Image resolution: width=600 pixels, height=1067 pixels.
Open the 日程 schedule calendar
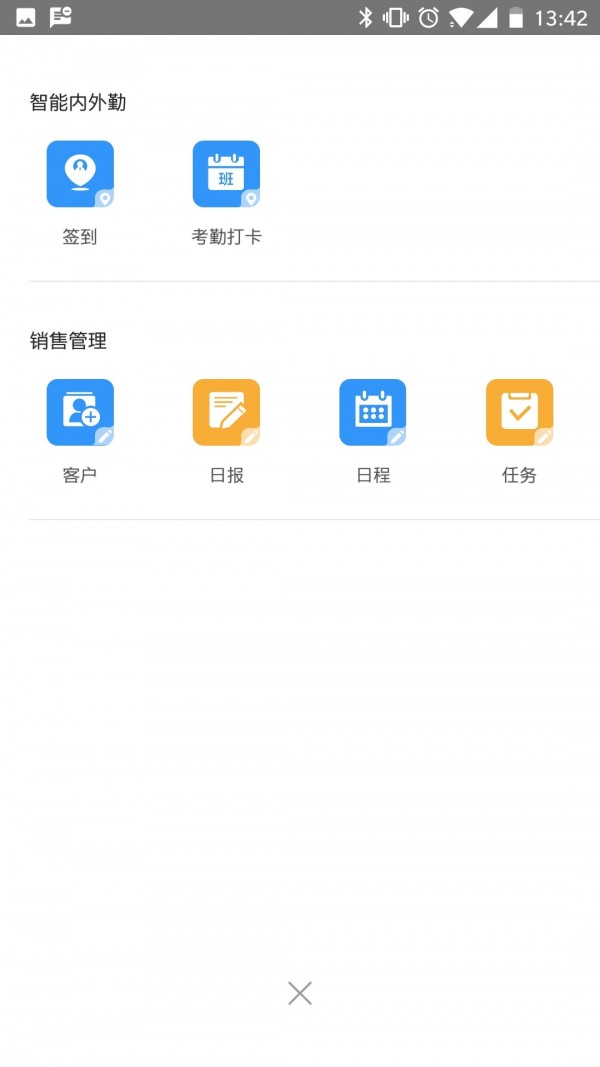point(373,412)
